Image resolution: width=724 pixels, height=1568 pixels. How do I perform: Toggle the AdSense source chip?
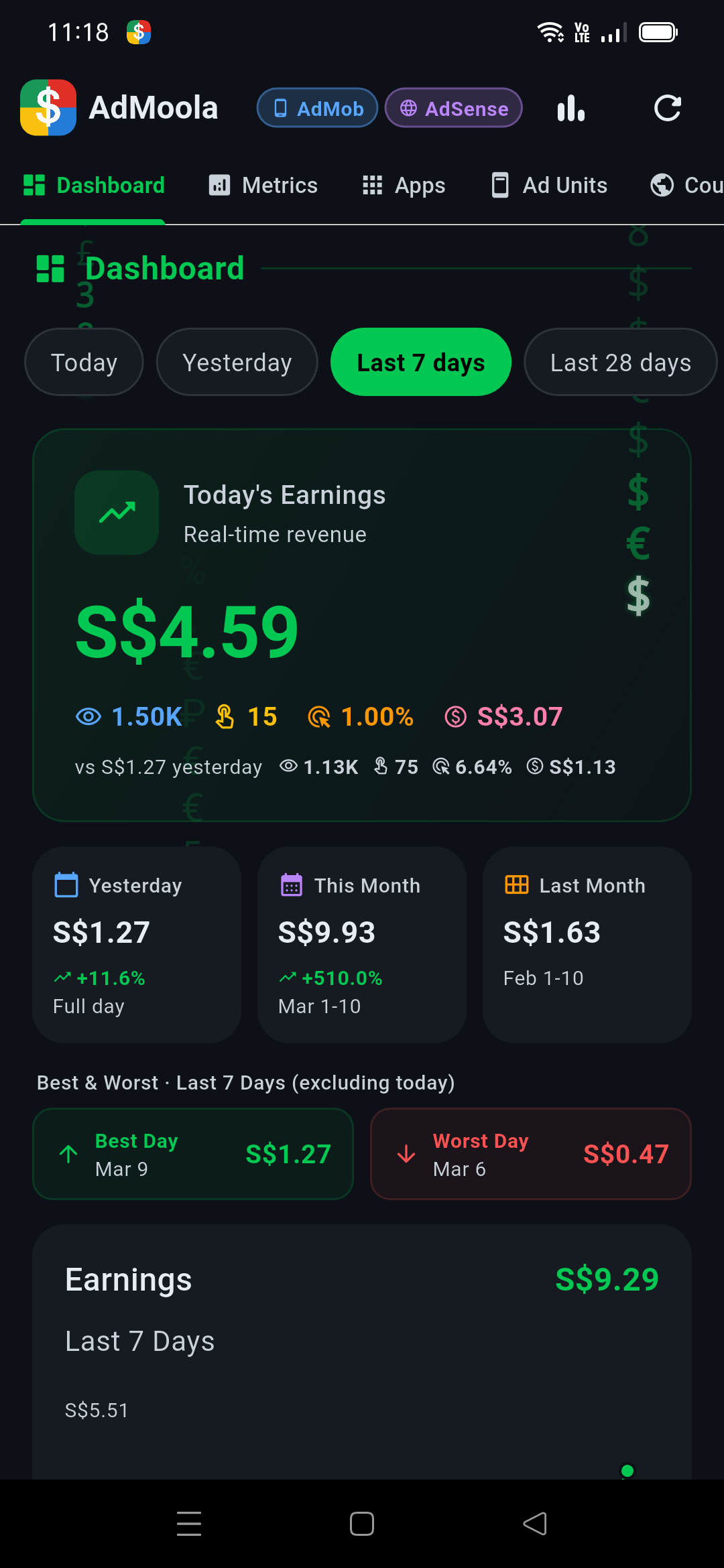coord(453,108)
